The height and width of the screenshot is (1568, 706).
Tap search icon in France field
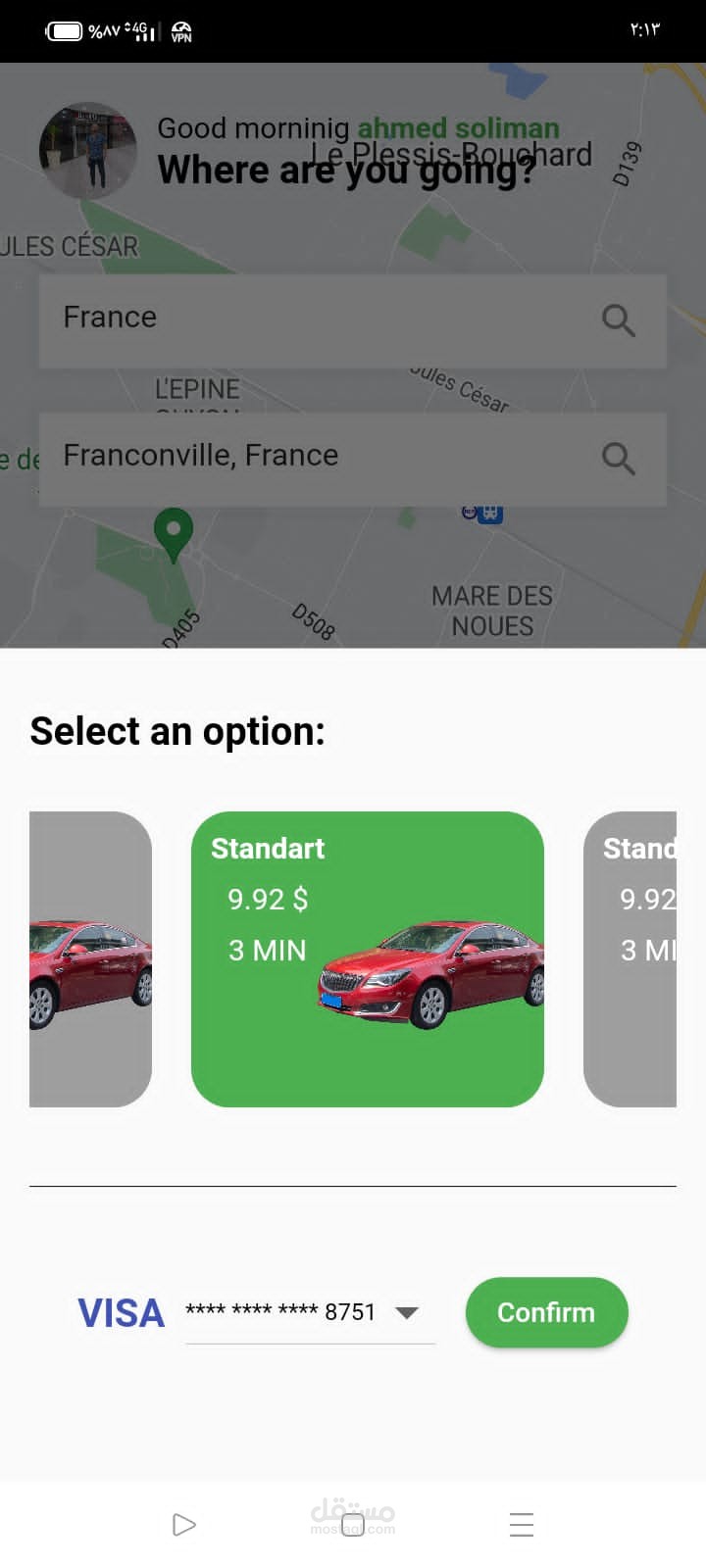tap(618, 319)
